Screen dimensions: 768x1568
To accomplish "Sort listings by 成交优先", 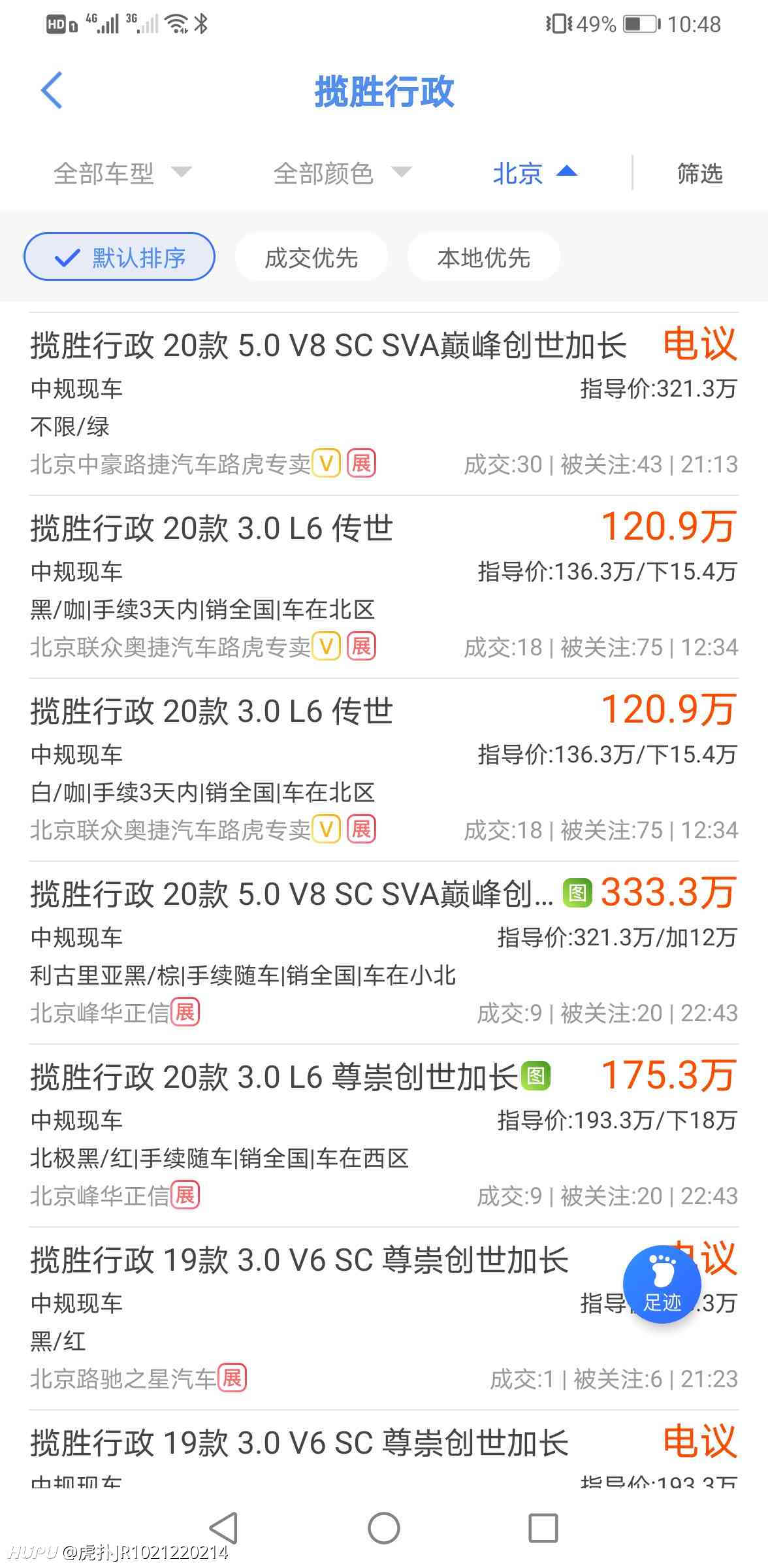I will (311, 257).
